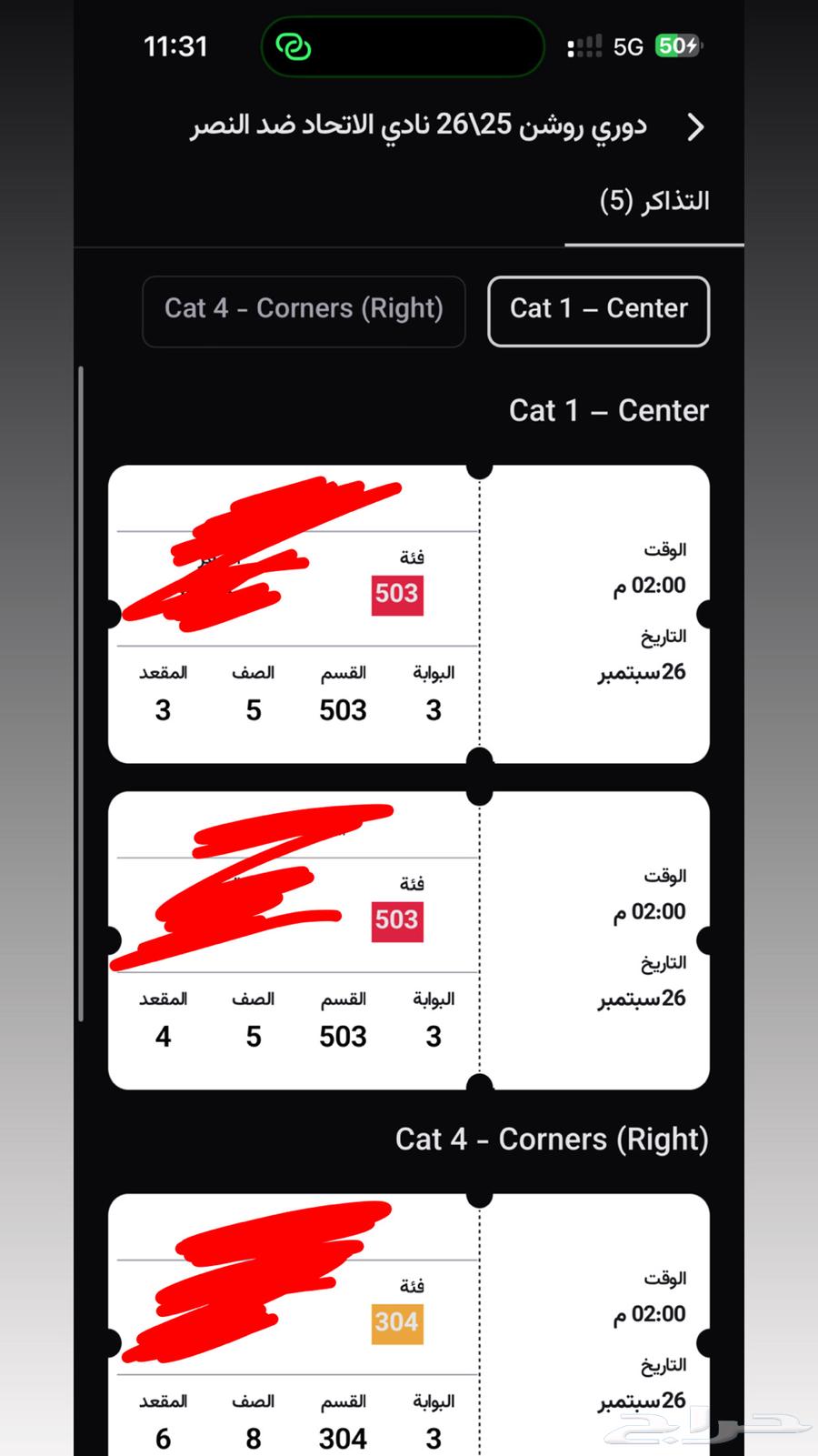Expand the Cat 4 - Corners (Right) section header

pyautogui.click(x=552, y=1139)
